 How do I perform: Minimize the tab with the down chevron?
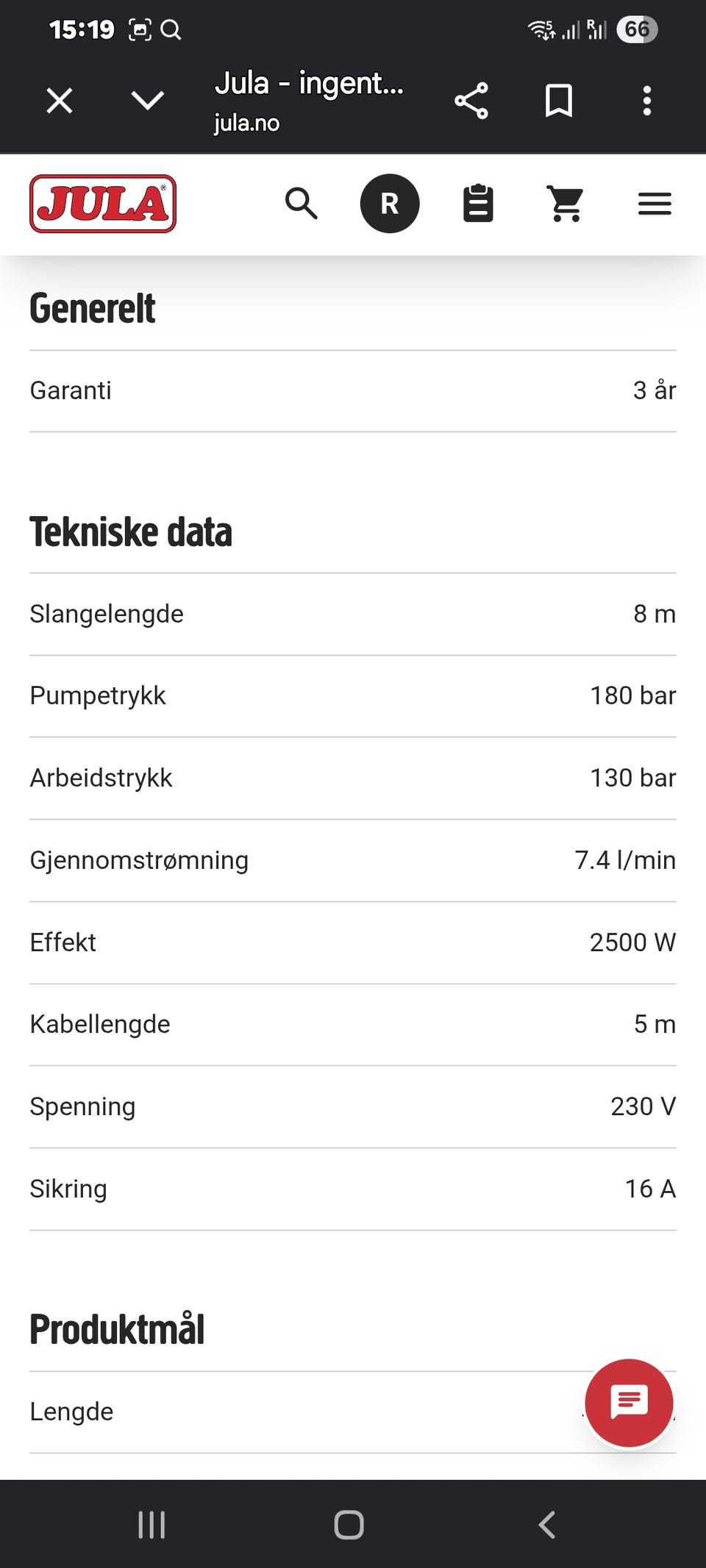(x=147, y=100)
